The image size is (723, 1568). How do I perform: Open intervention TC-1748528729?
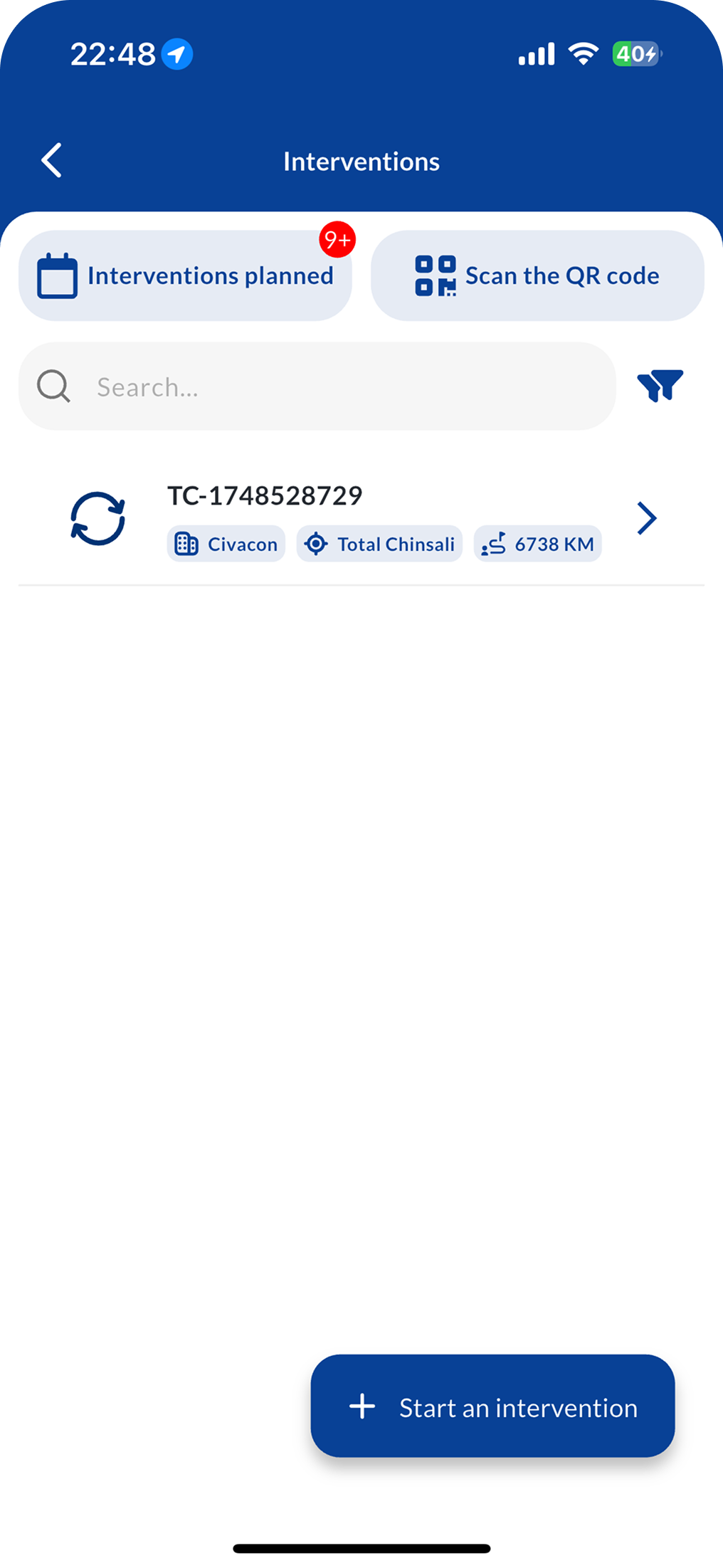click(x=361, y=520)
